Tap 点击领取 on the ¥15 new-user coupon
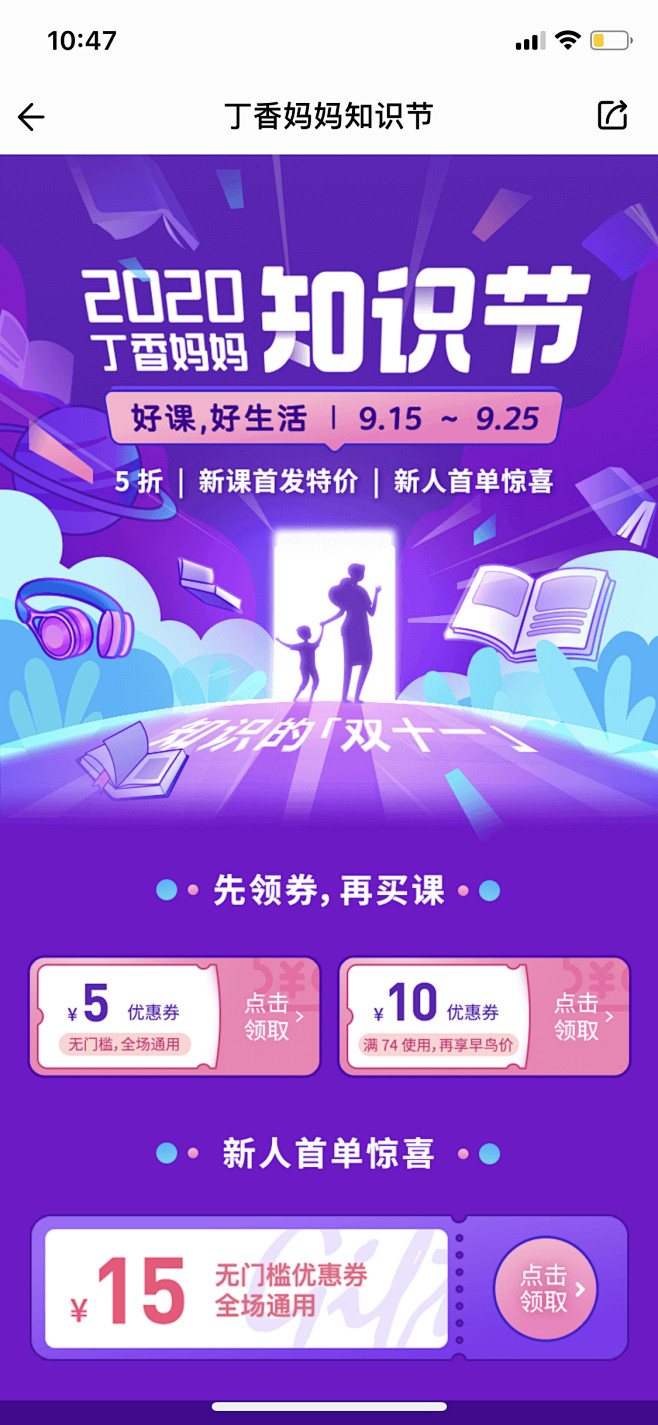The image size is (658, 1425). (545, 1288)
